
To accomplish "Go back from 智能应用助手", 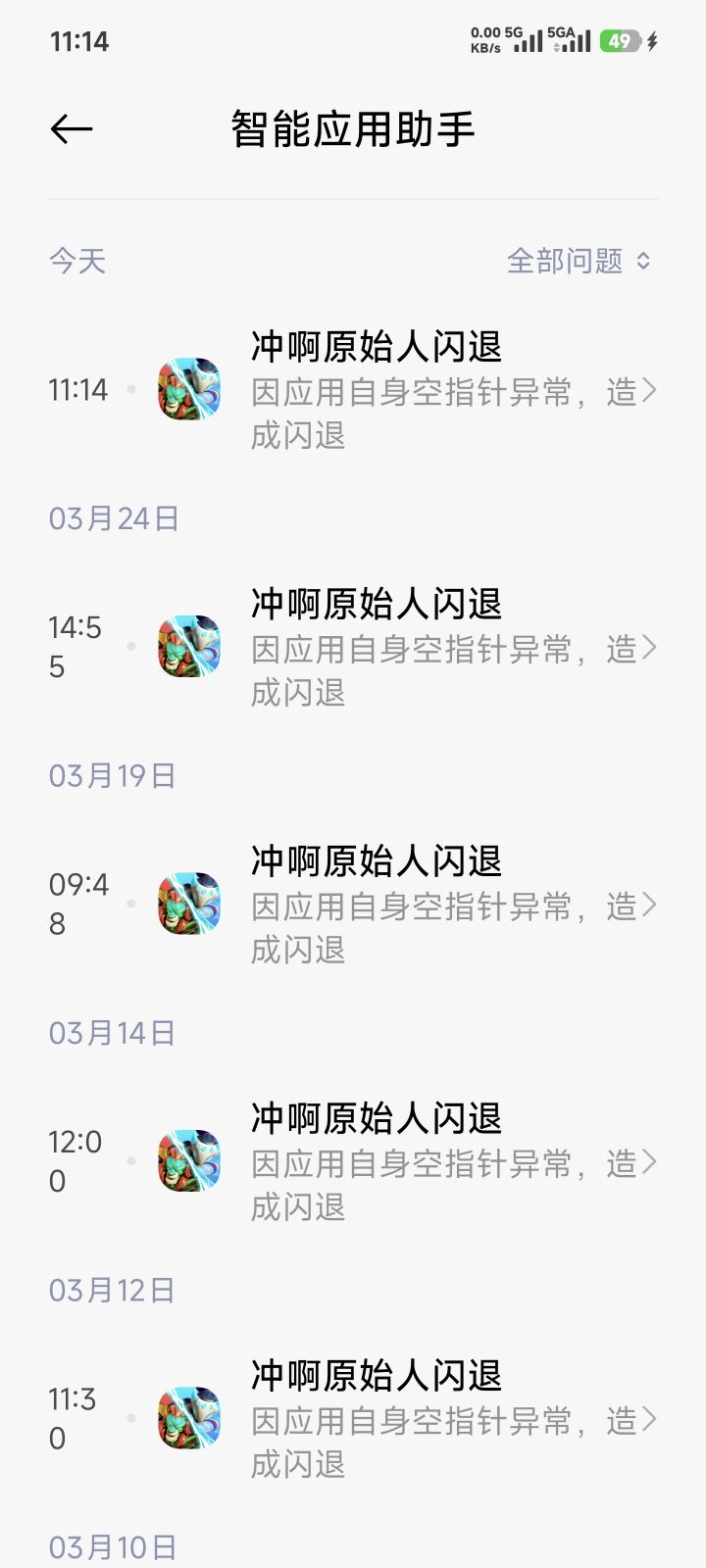I will click(72, 128).
